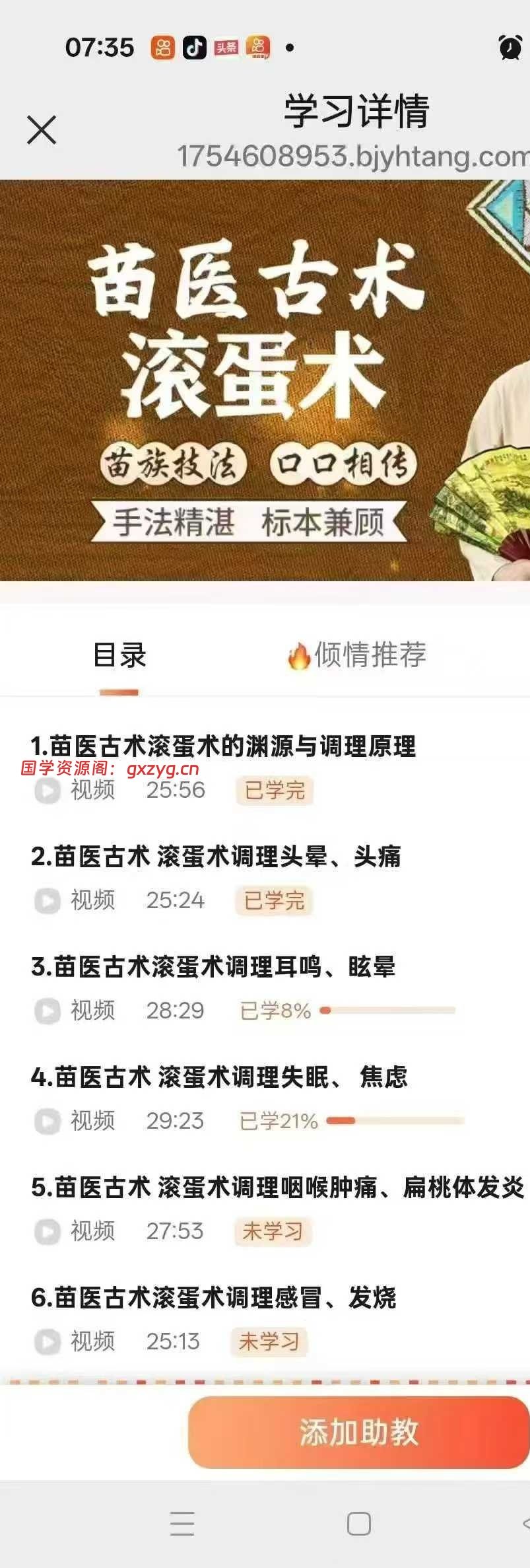530x1568 pixels.
Task: Tap the 添加助教 button
Action: pyautogui.click(x=358, y=1432)
